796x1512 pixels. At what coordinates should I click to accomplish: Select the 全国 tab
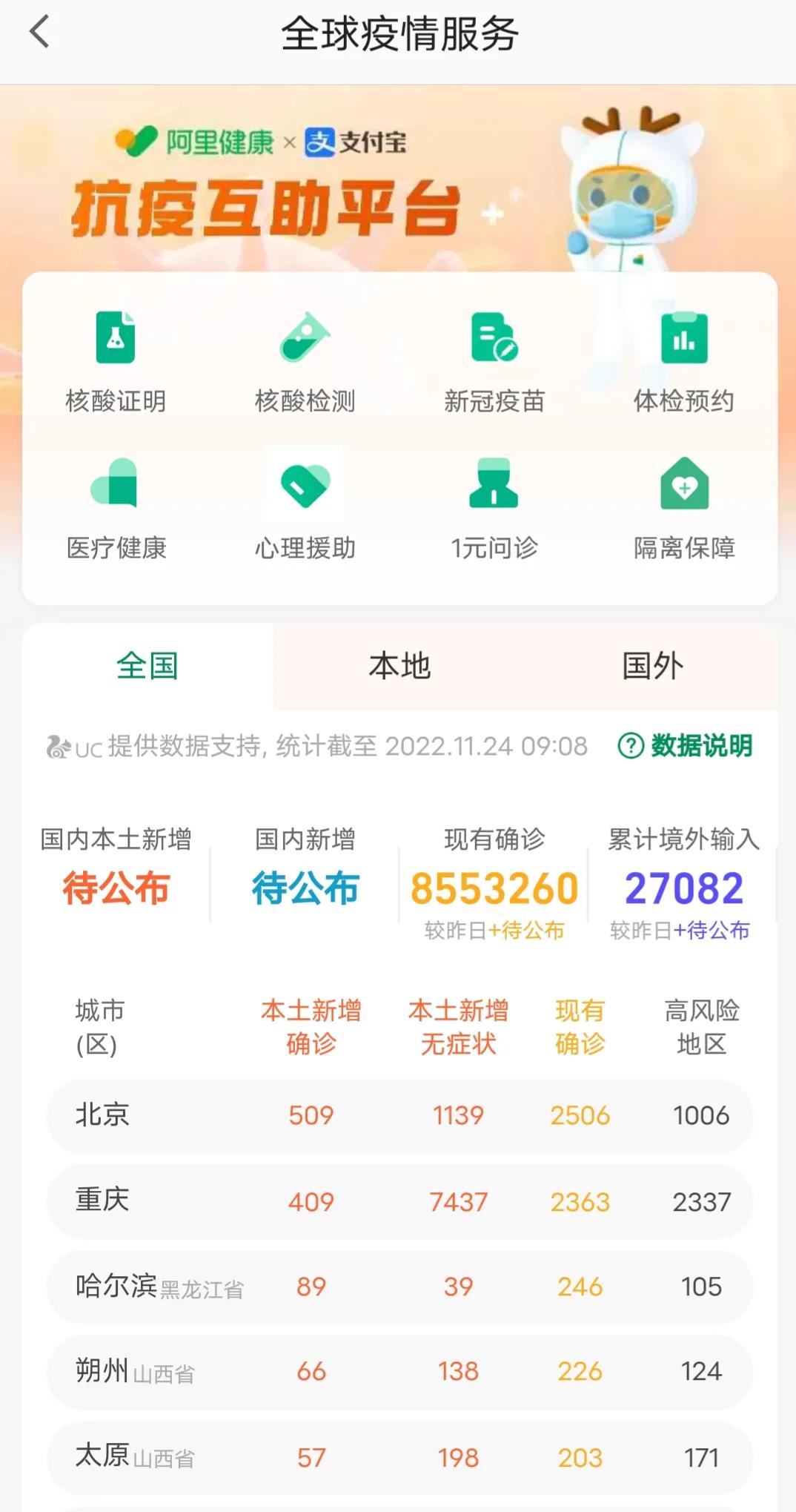click(148, 666)
